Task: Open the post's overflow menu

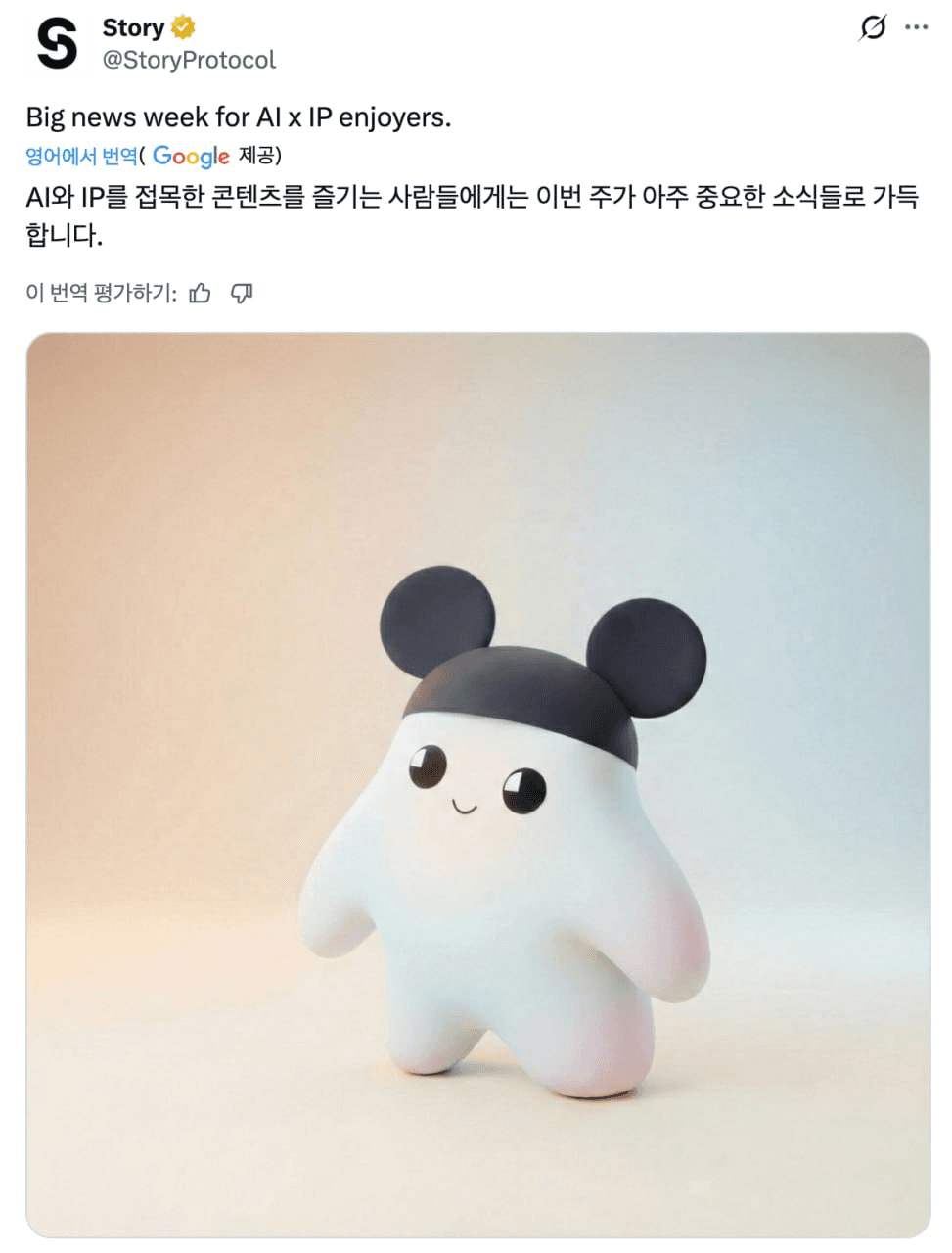Action: point(917,27)
